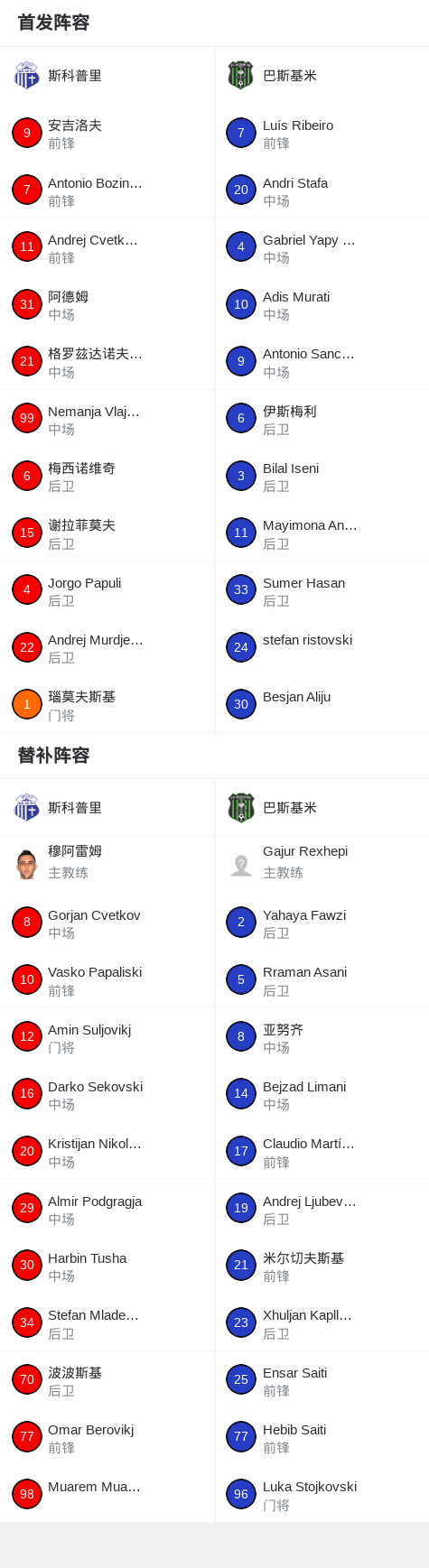Select Ensar Saiti number 25
The image size is (429, 1568).
click(322, 1380)
